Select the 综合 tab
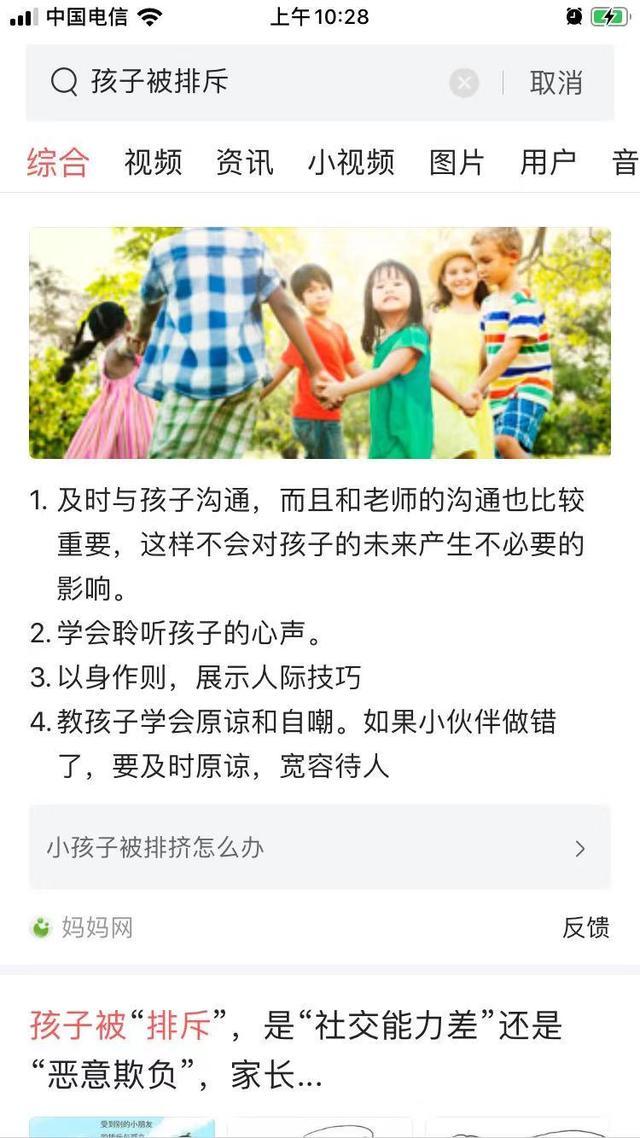 (58, 162)
